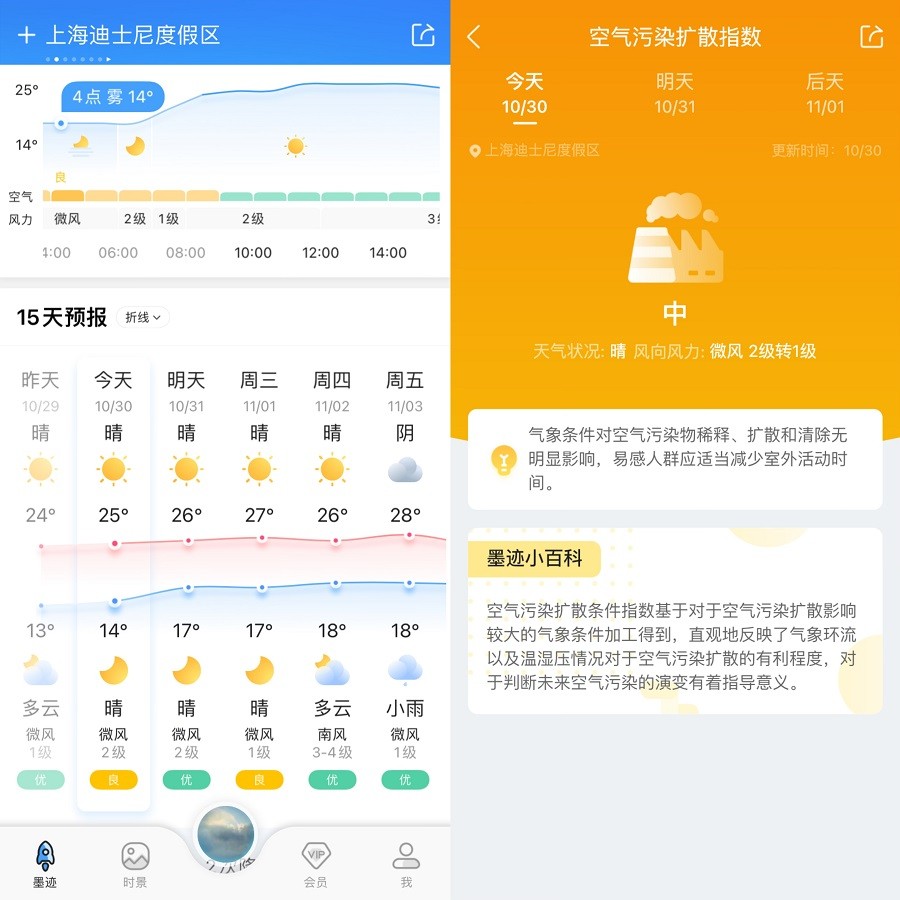
Task: Switch to 后天 11/01 tab
Action: click(x=825, y=93)
